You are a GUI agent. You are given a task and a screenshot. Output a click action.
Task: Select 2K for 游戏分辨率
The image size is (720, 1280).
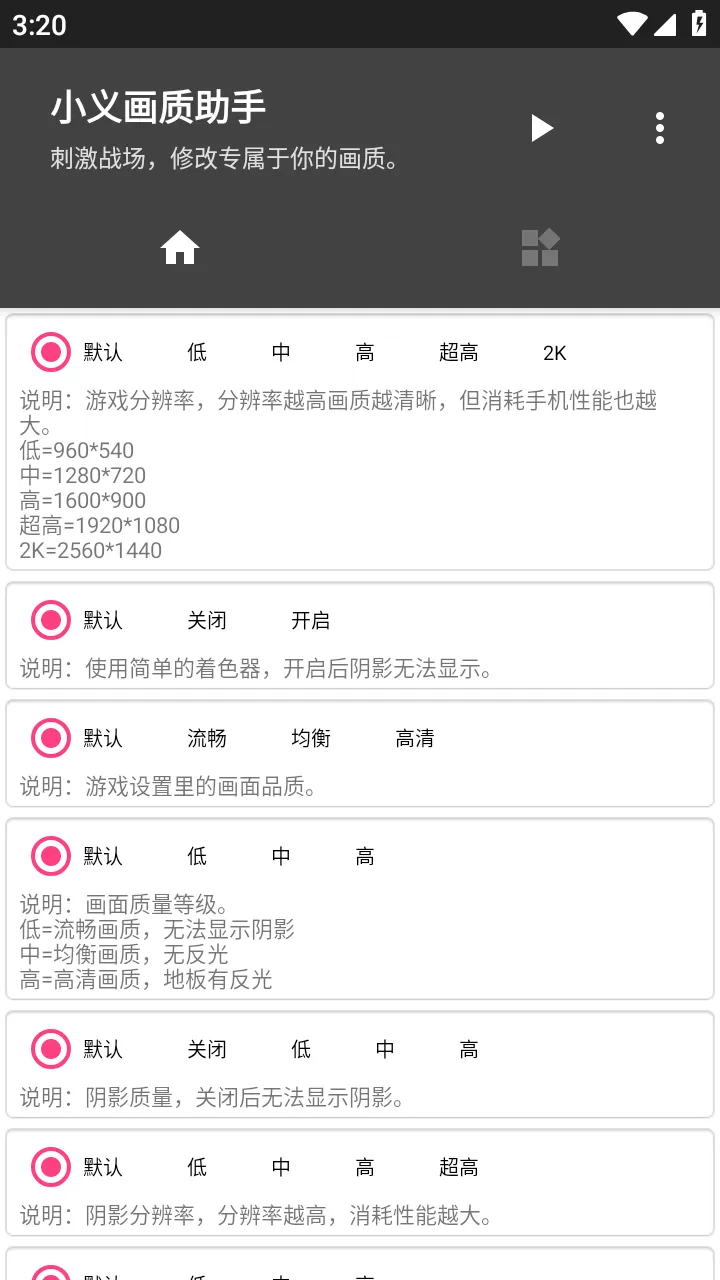[x=554, y=353]
